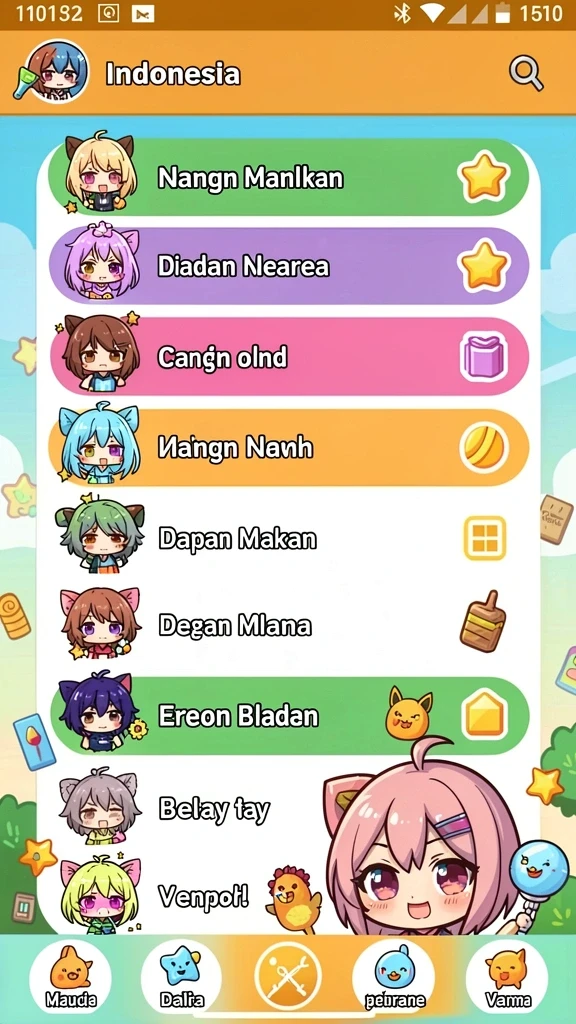576x1024 pixels.
Task: Open the Degan Mlana contact
Action: click(x=289, y=626)
